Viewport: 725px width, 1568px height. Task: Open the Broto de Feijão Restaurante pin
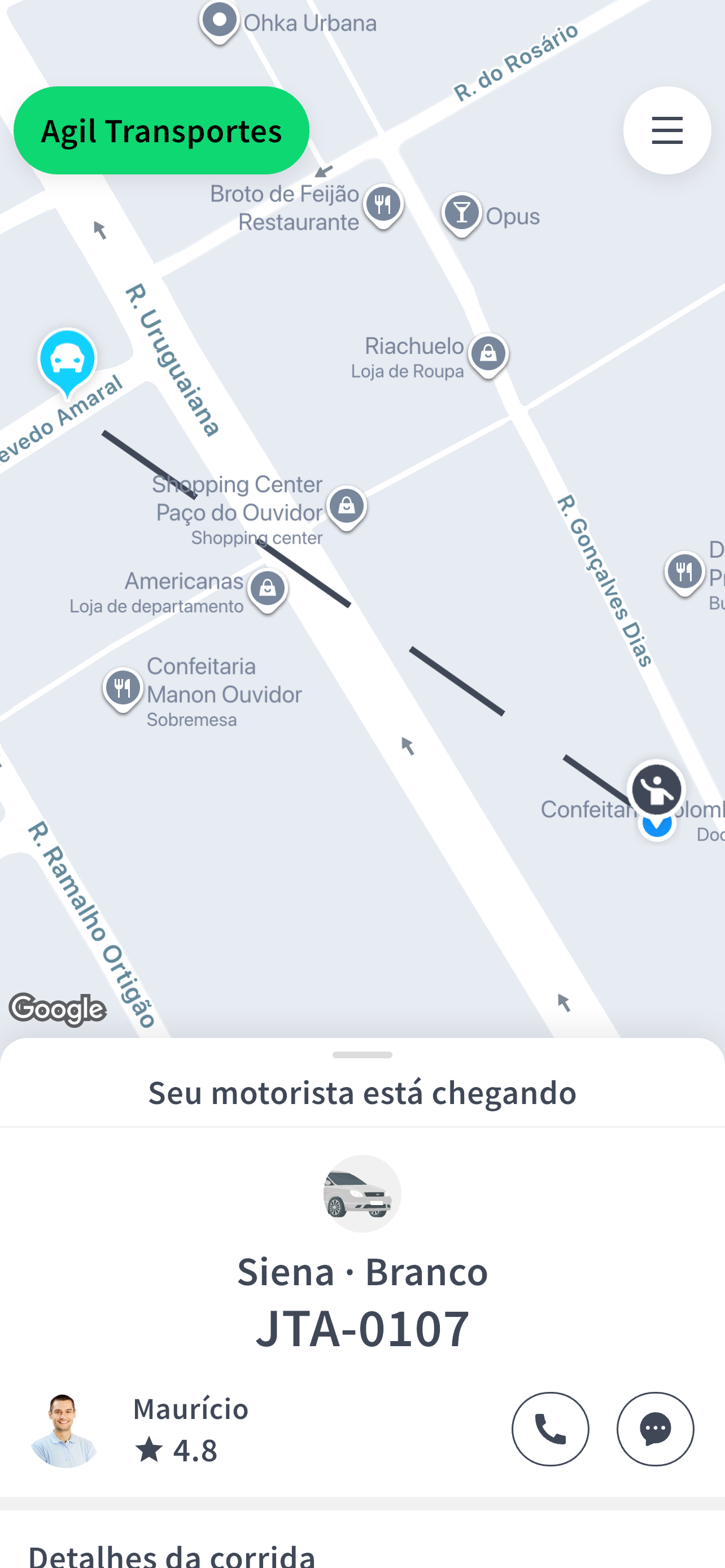[x=383, y=206]
